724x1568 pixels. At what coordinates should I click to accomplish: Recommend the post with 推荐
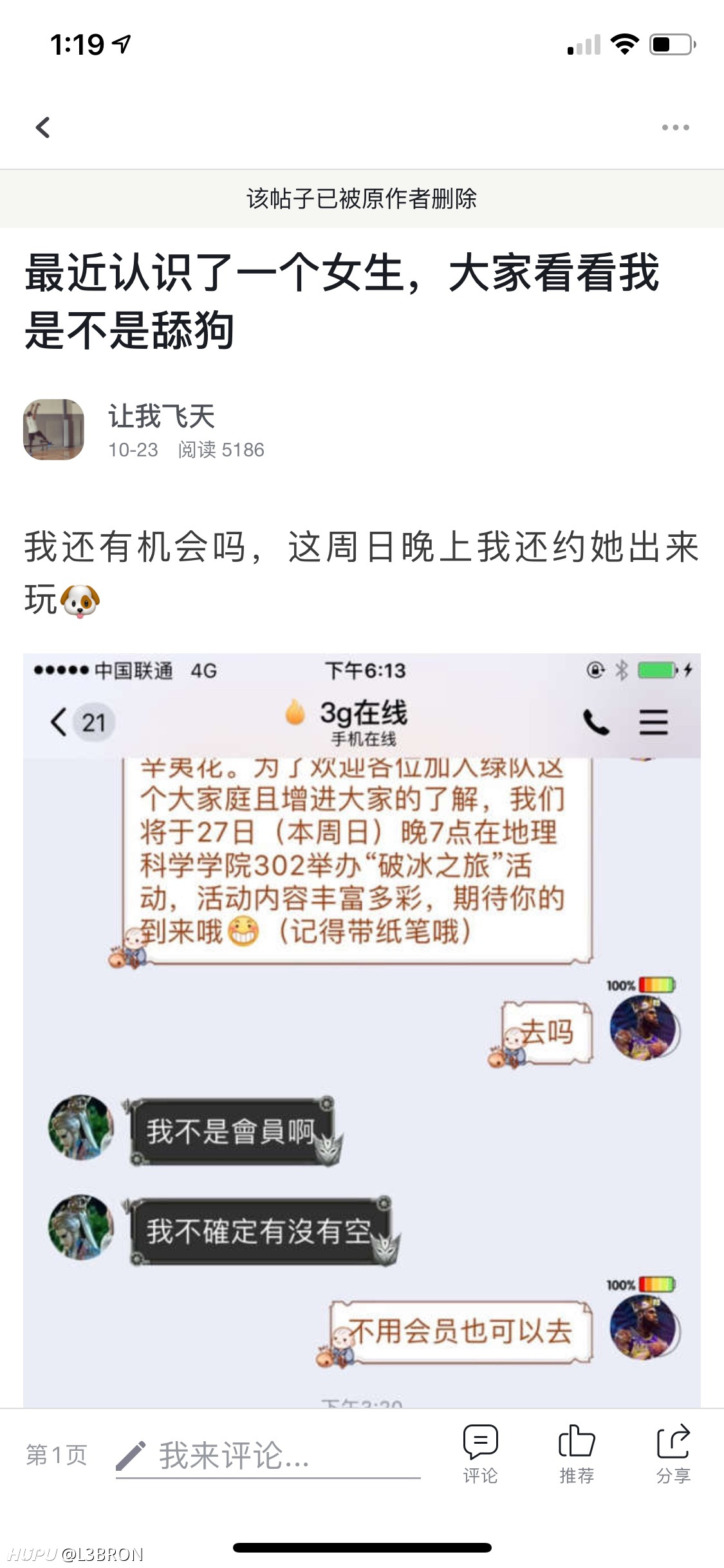click(577, 1453)
